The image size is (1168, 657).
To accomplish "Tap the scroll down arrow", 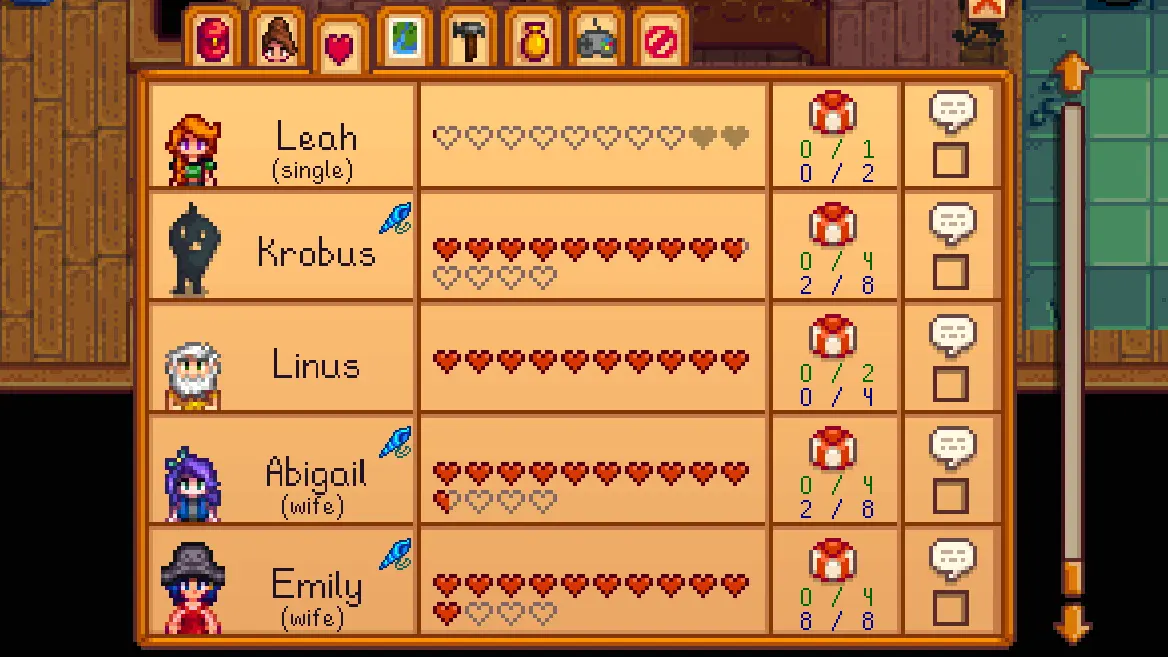I will click(x=1072, y=622).
